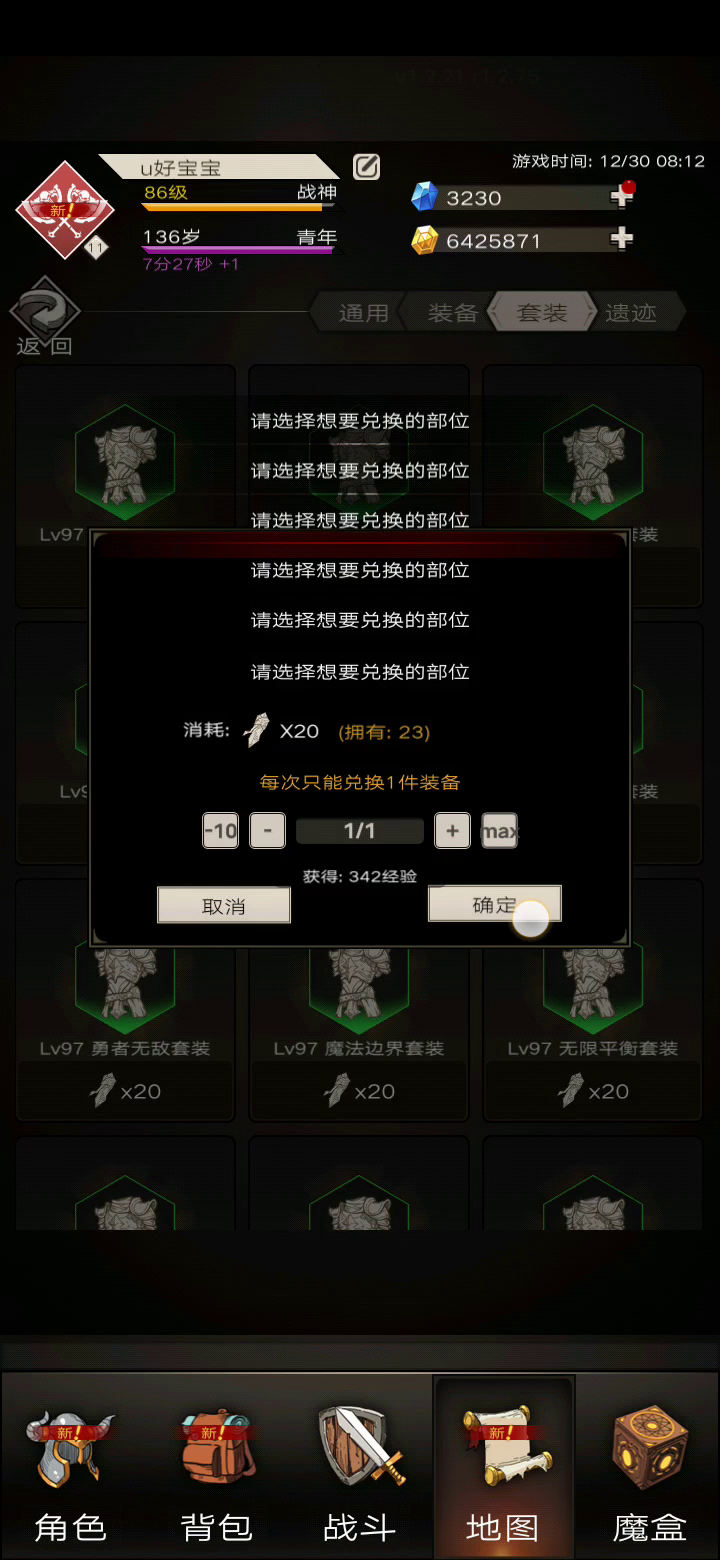Confirm the exchange with 确定
720x1560 pixels.
tap(495, 904)
